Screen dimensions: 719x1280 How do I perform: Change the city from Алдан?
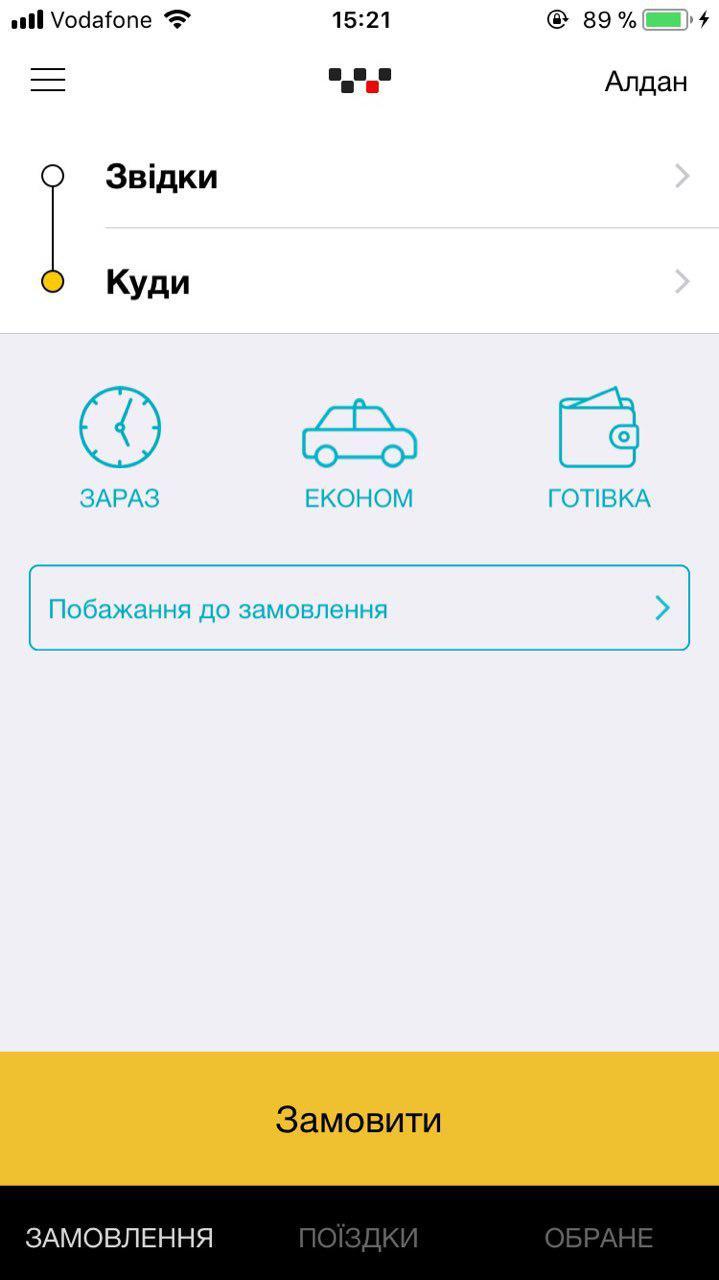tap(646, 81)
